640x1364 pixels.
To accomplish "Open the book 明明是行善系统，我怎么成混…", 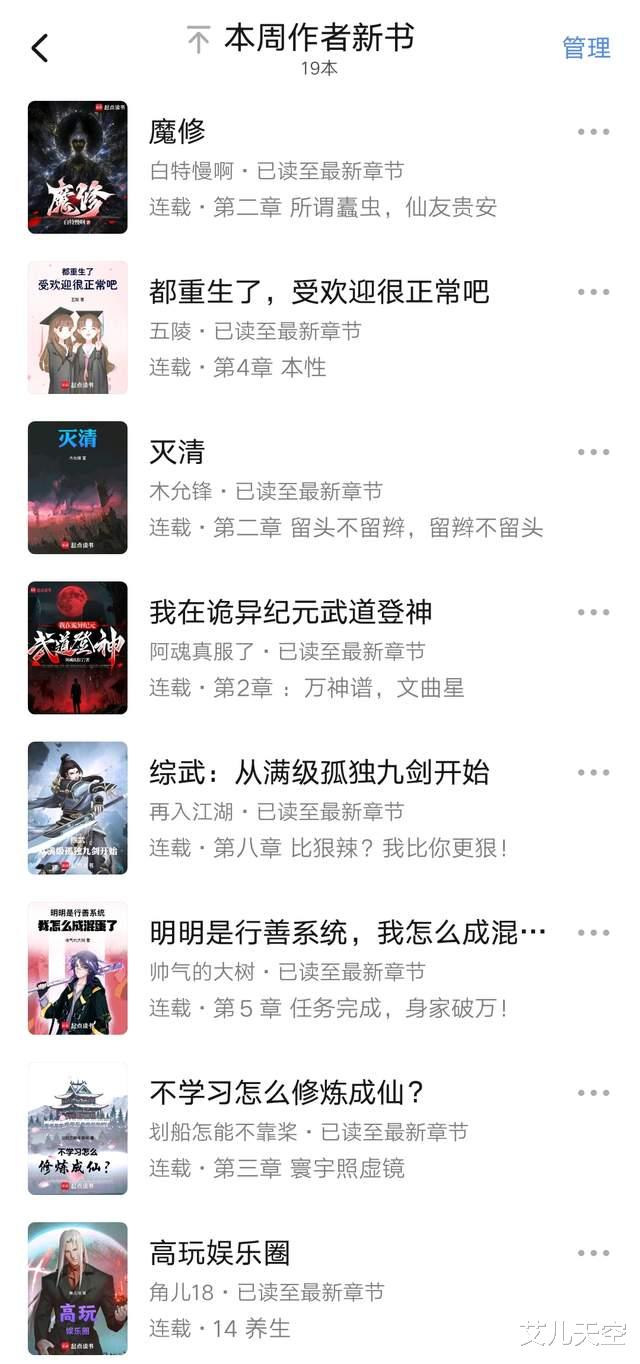I will [x=347, y=932].
